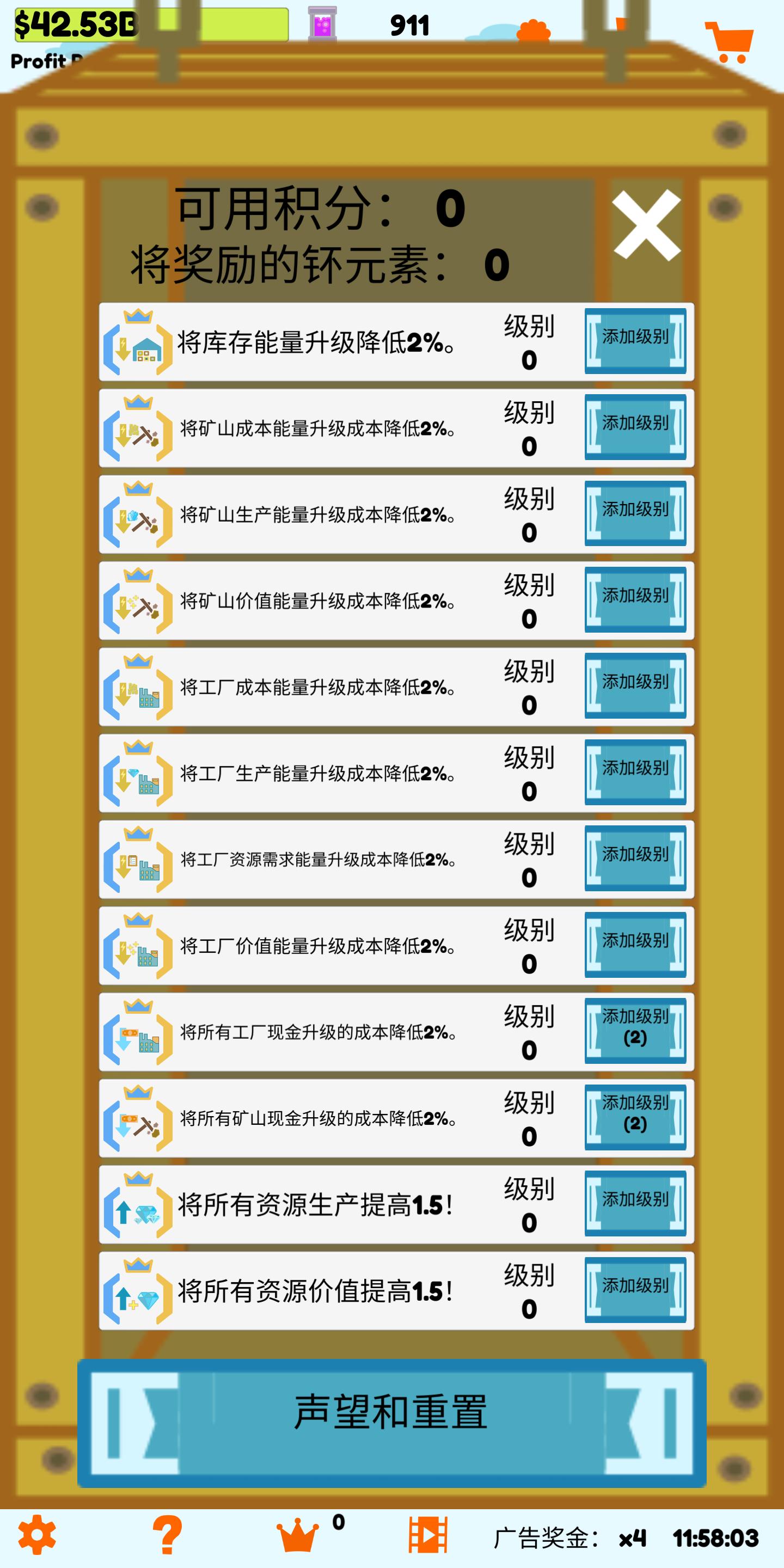Add level (2) to 将所有矿山现金升级的成本降低2%
Screen dimensions: 784x1568
click(x=635, y=1118)
